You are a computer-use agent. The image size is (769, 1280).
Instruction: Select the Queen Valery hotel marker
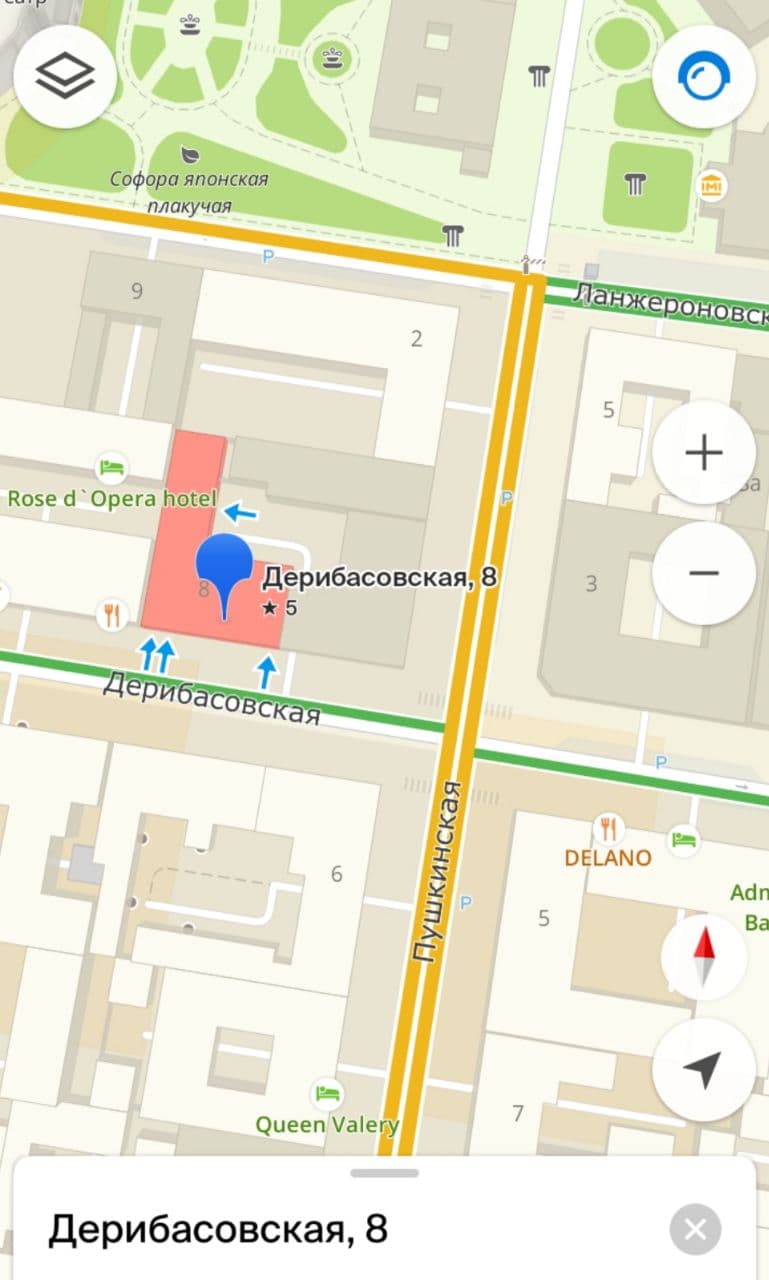click(325, 1093)
